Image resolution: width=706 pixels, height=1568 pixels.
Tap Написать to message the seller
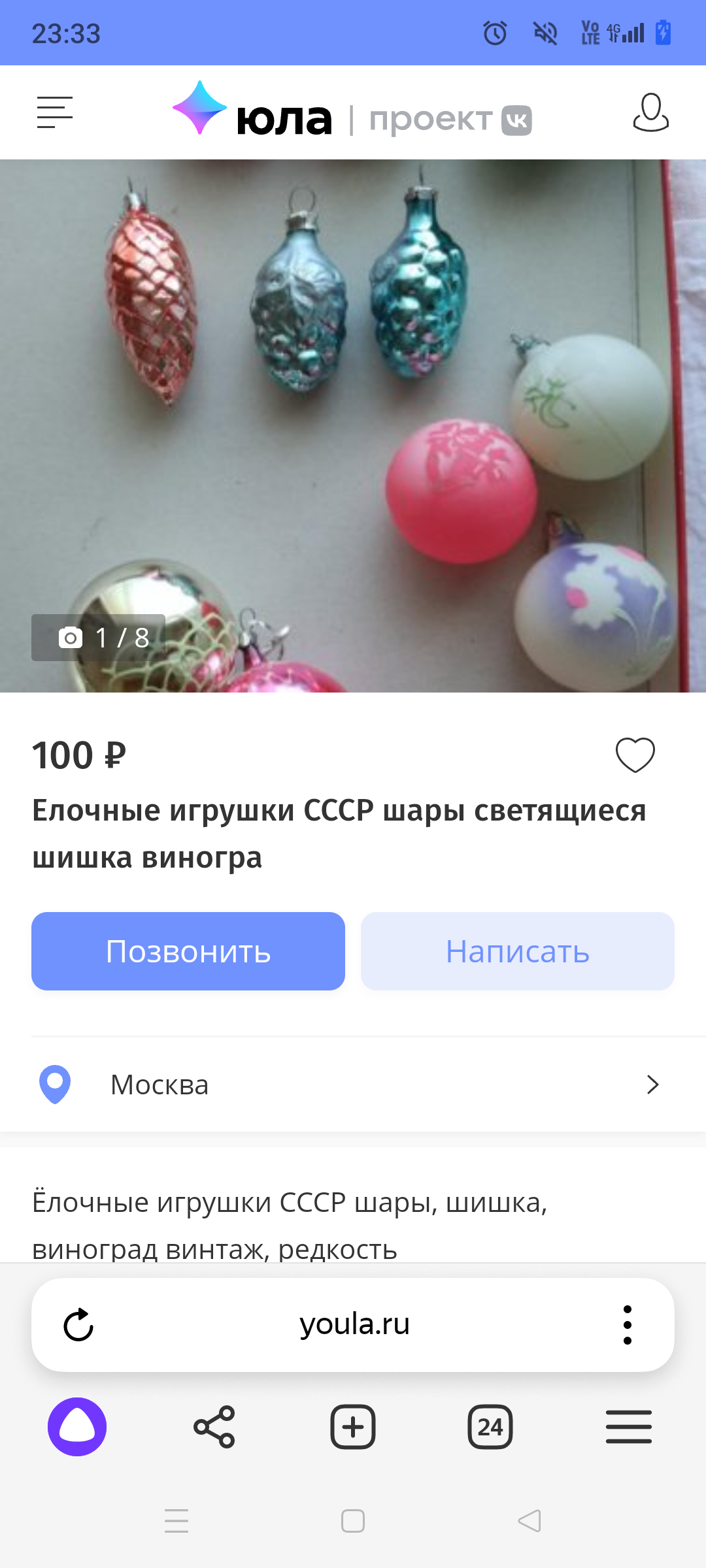tap(517, 951)
